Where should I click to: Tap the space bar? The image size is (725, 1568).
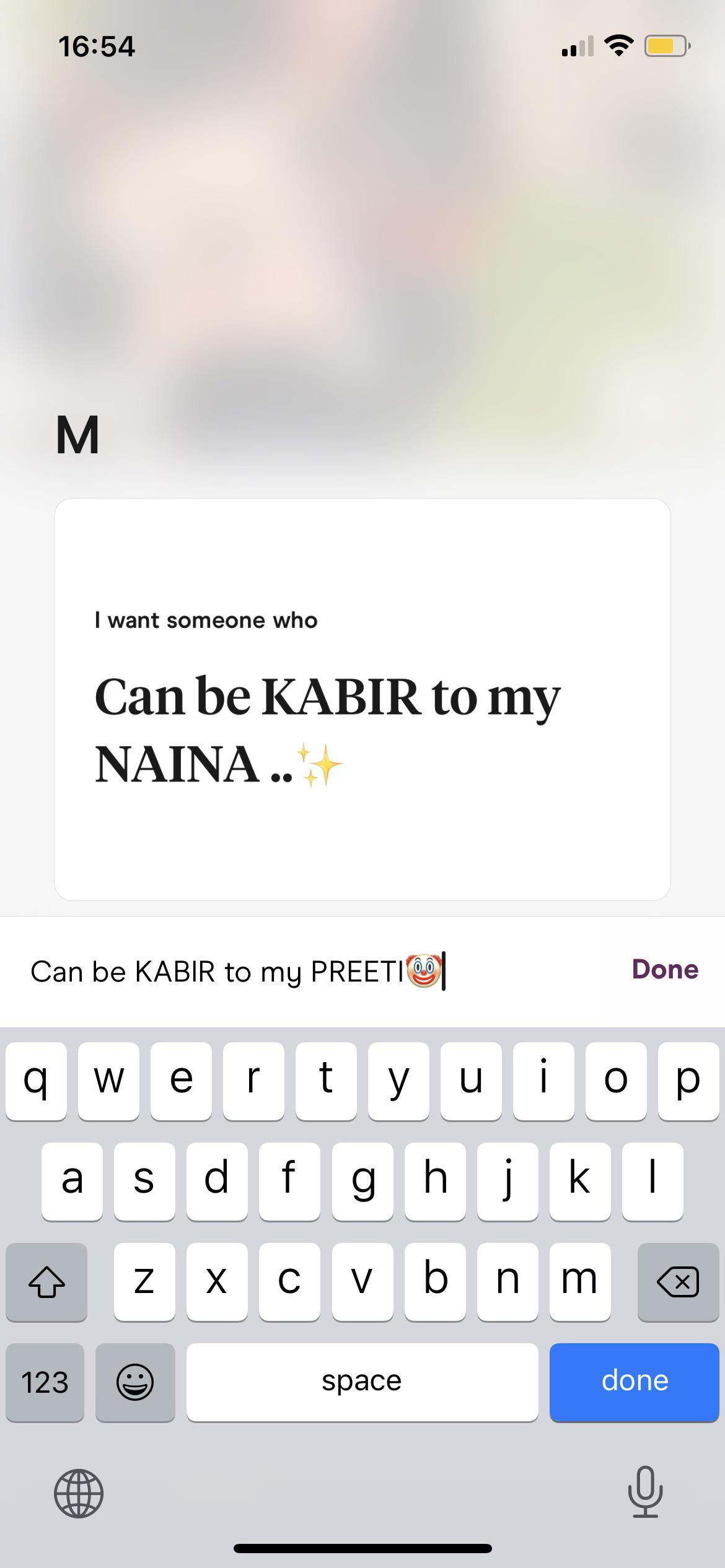point(362,1381)
